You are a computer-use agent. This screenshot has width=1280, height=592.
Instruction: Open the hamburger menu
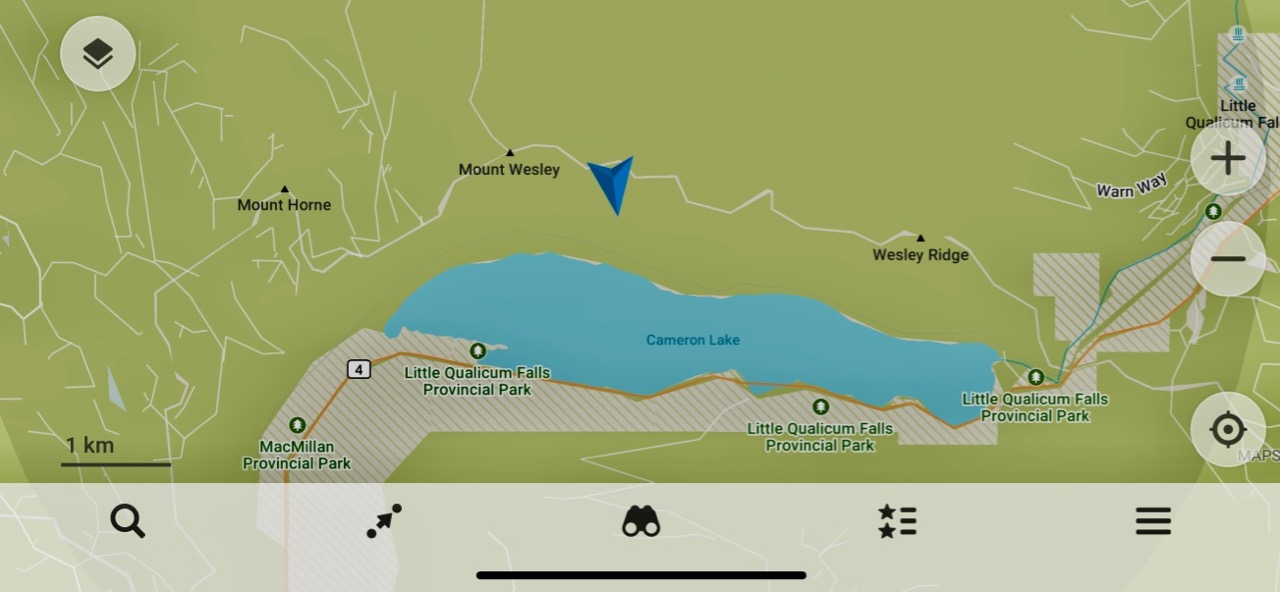point(1153,521)
